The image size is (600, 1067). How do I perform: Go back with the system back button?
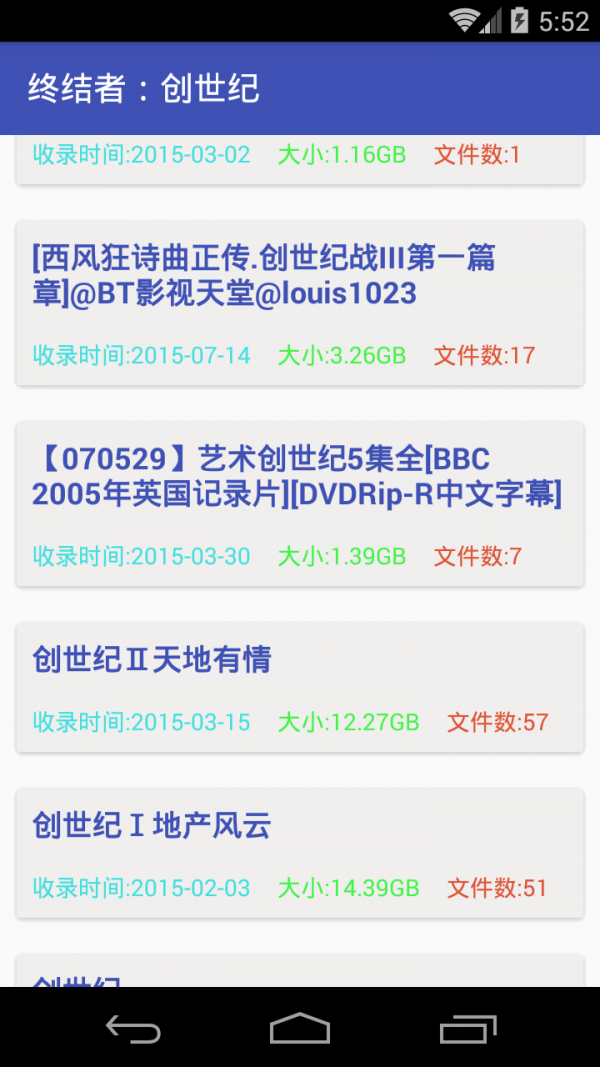(133, 1028)
